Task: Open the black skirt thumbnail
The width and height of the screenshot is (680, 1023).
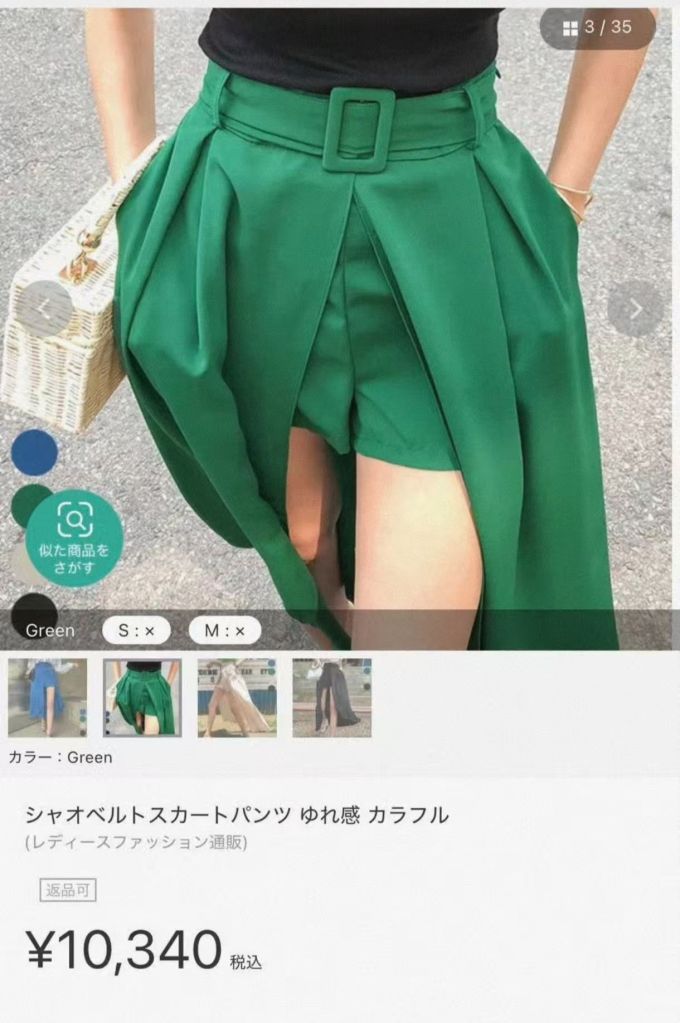Action: (x=332, y=697)
